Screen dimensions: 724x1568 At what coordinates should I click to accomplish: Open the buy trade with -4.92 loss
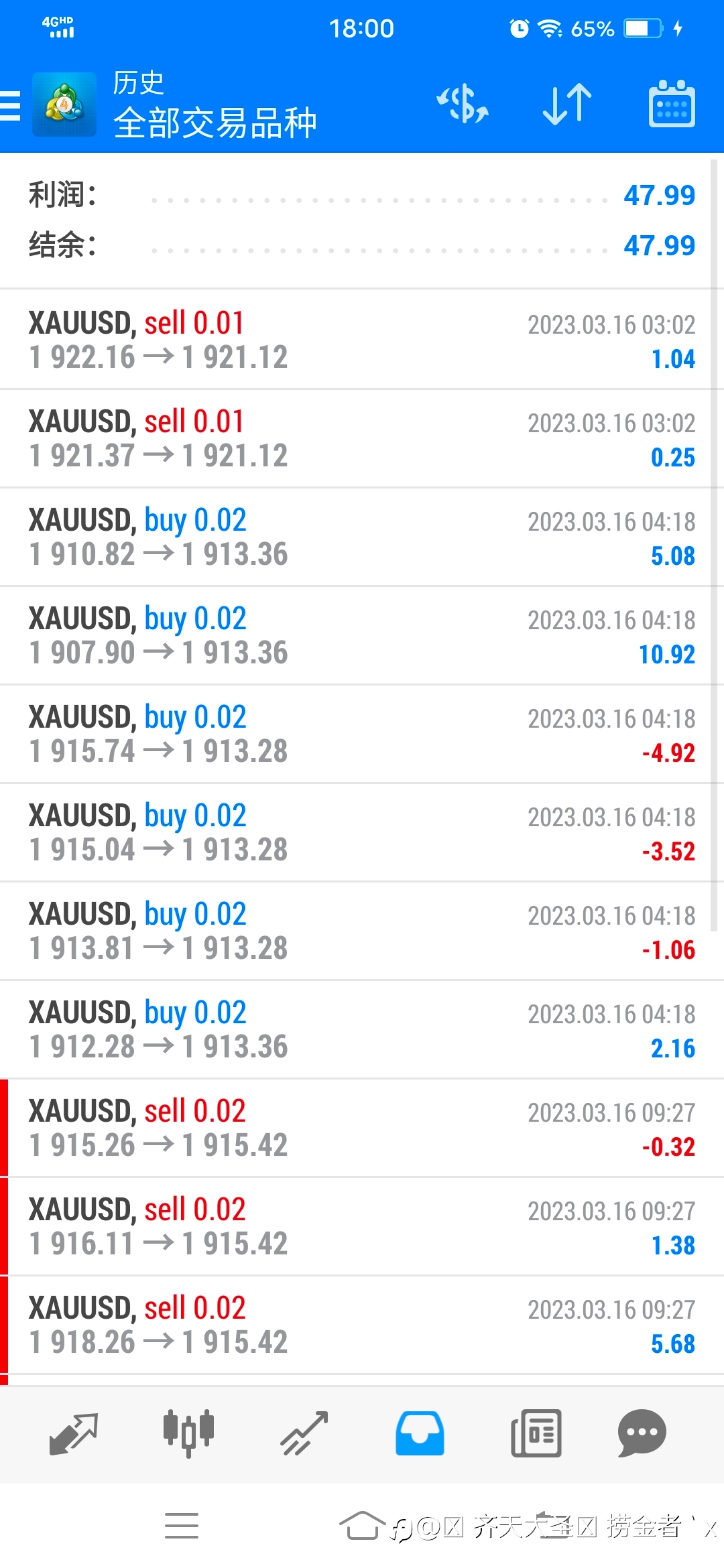362,734
